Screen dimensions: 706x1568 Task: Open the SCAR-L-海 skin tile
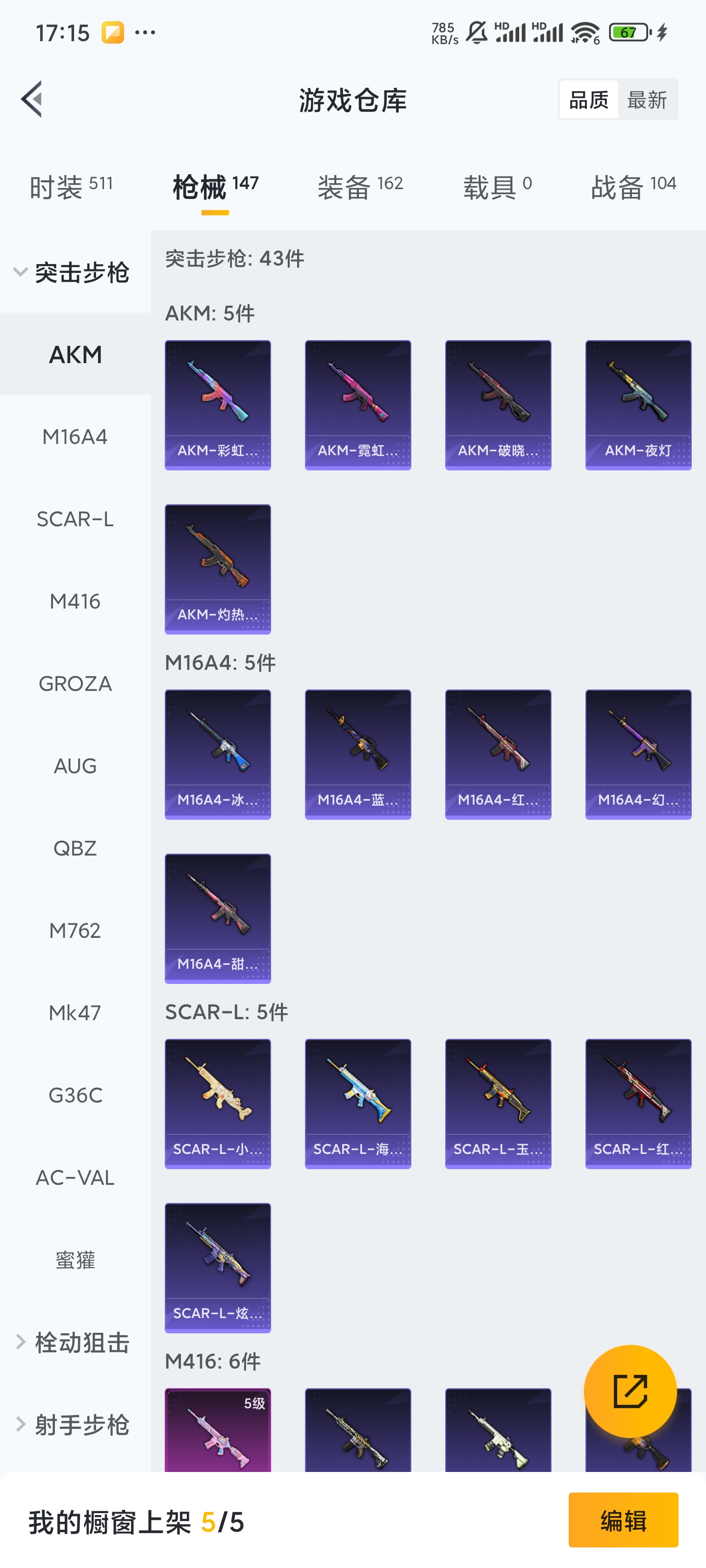pyautogui.click(x=357, y=1103)
